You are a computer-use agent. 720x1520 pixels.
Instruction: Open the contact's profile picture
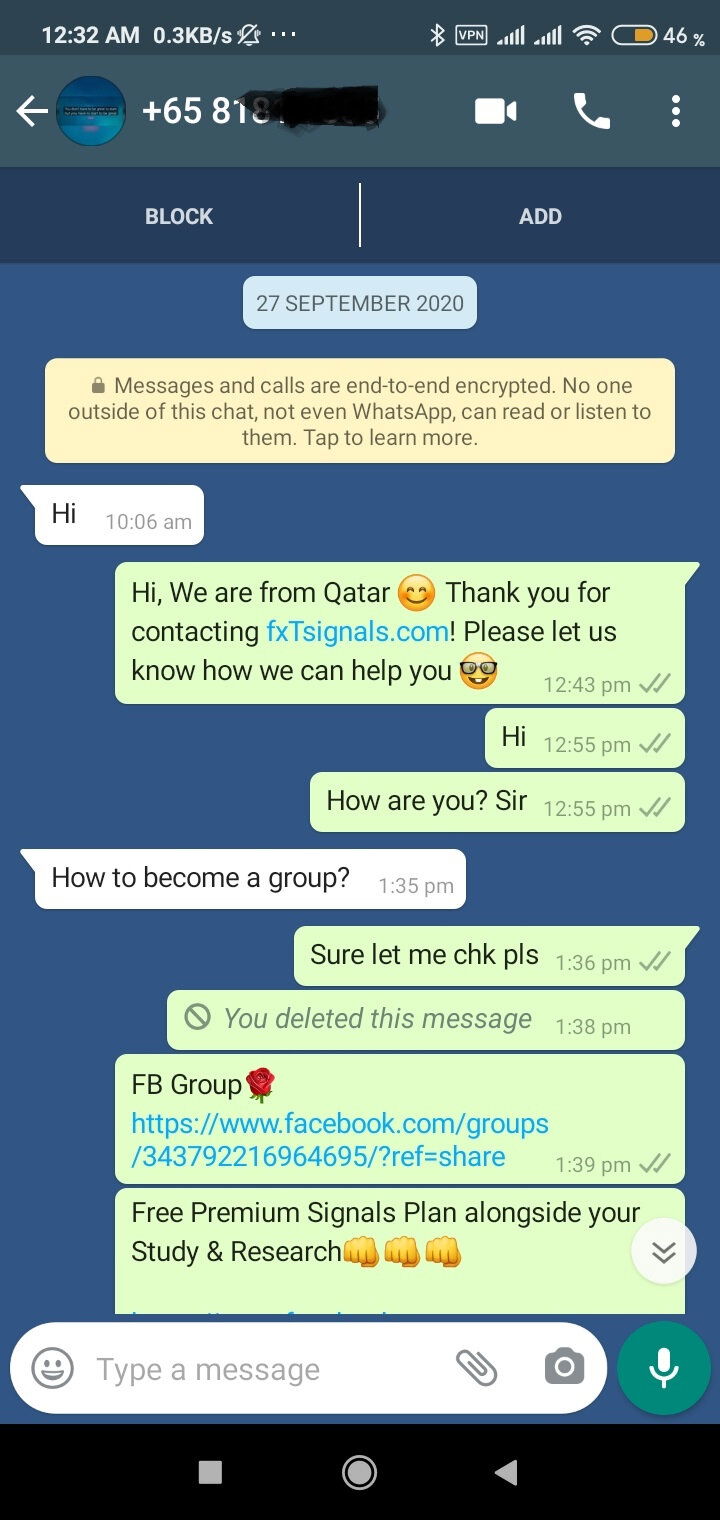click(91, 111)
